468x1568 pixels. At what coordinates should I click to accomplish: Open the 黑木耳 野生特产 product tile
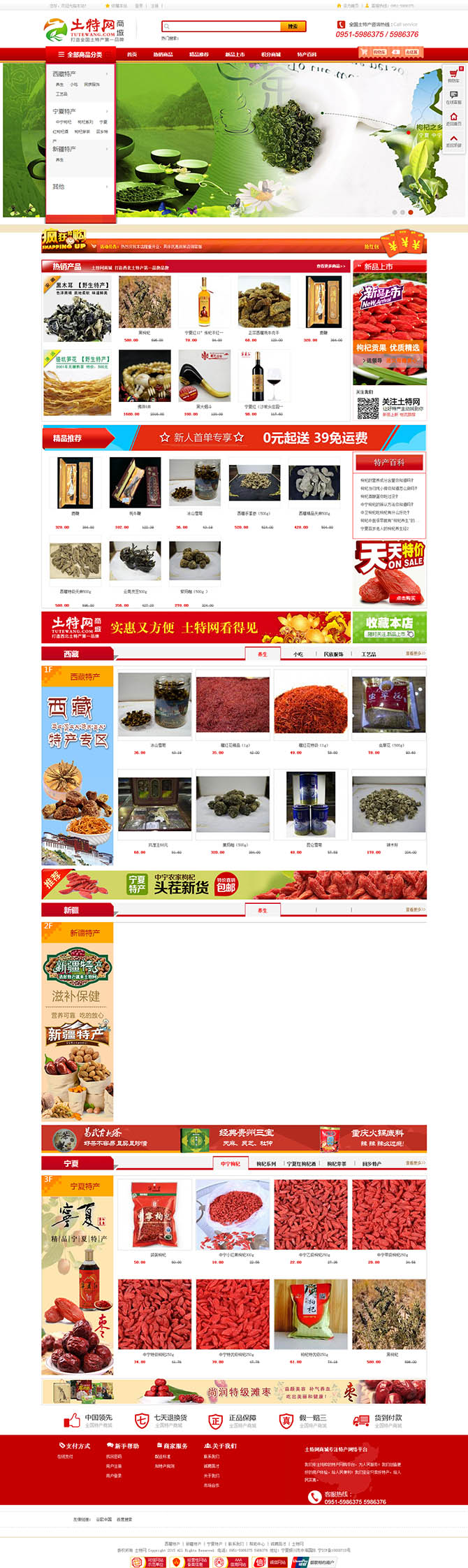(78, 308)
